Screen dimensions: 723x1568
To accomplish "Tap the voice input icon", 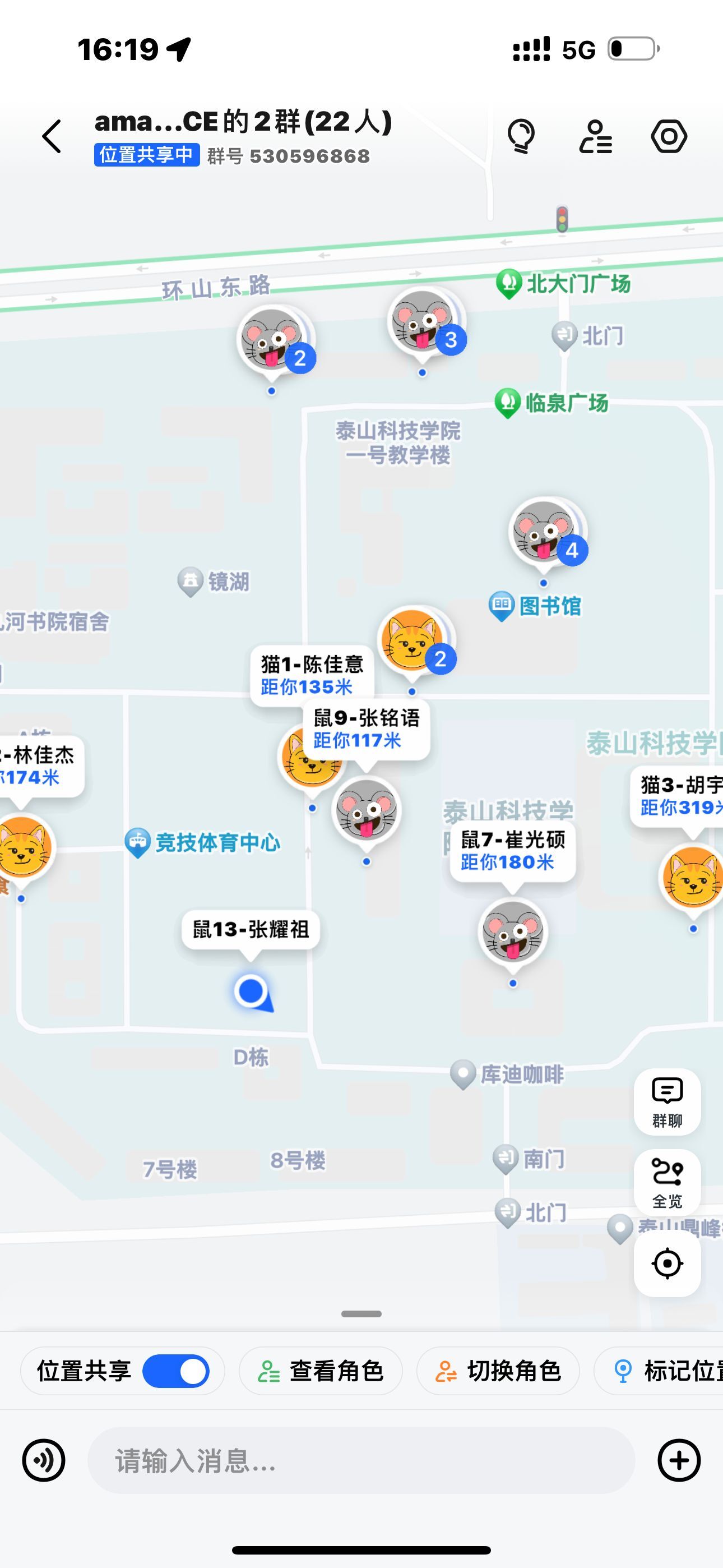I will tap(44, 1460).
